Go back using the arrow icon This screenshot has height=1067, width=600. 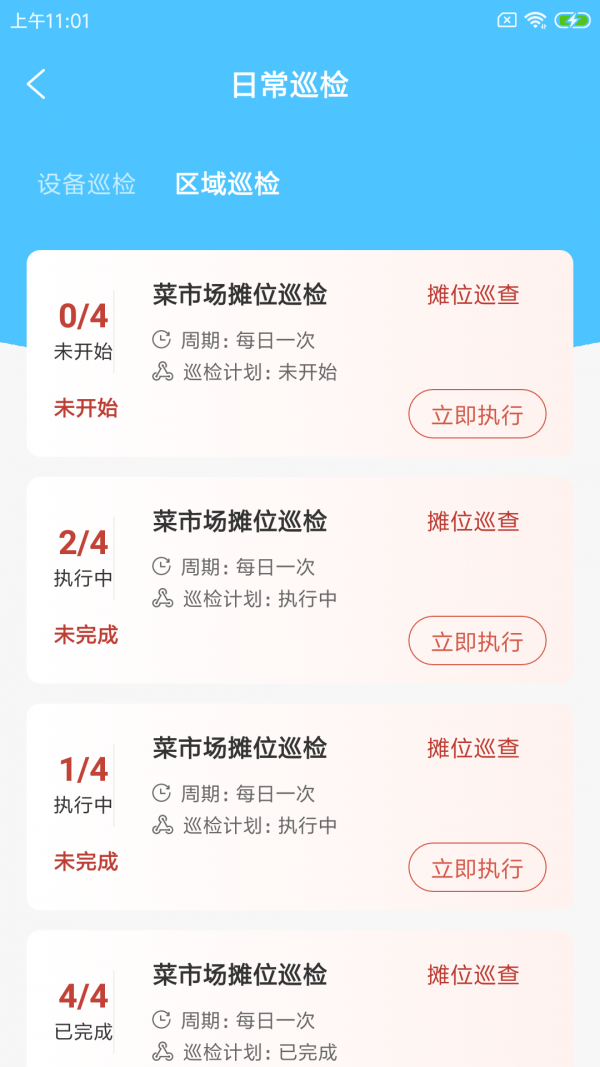pos(36,85)
